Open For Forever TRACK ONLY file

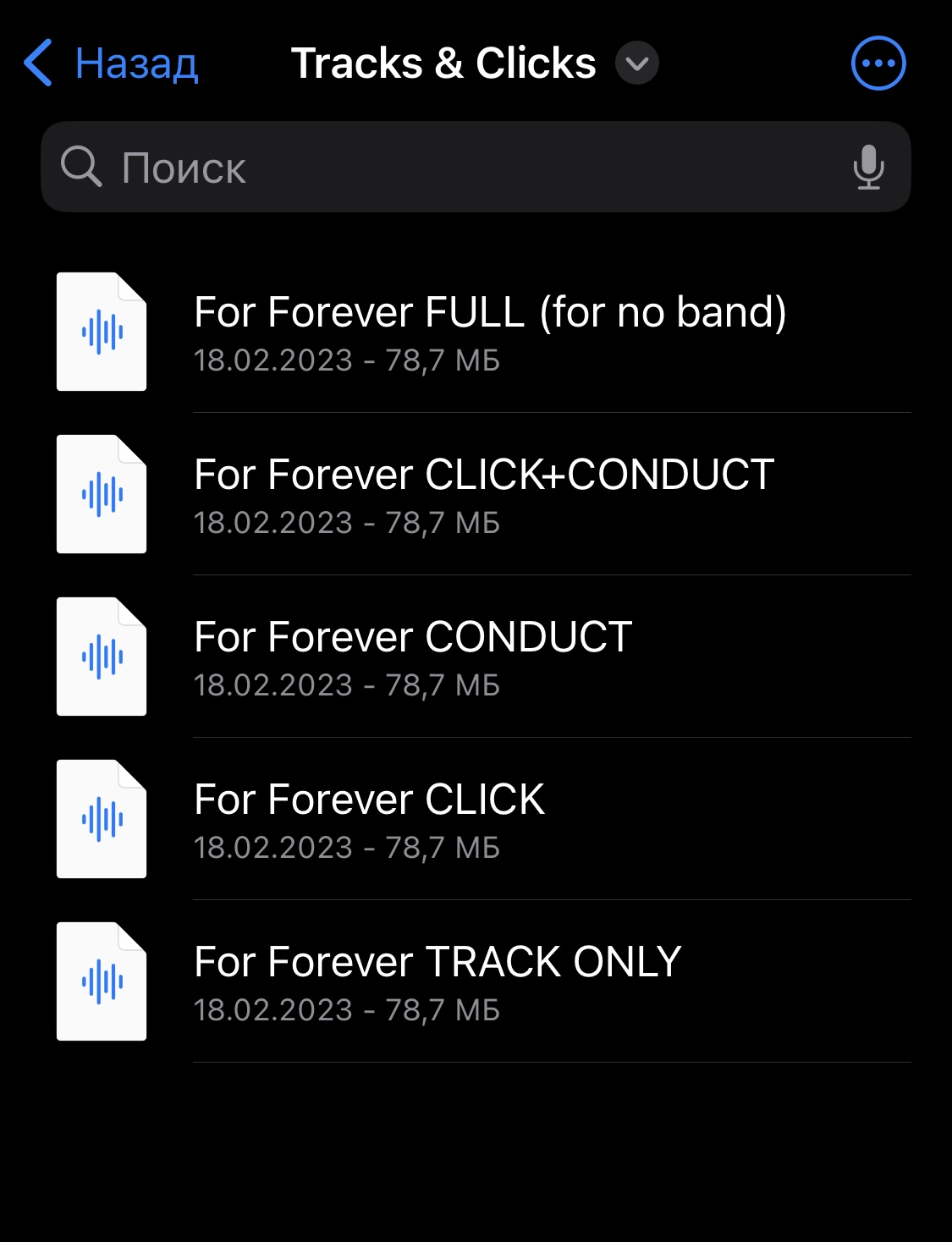click(x=437, y=981)
